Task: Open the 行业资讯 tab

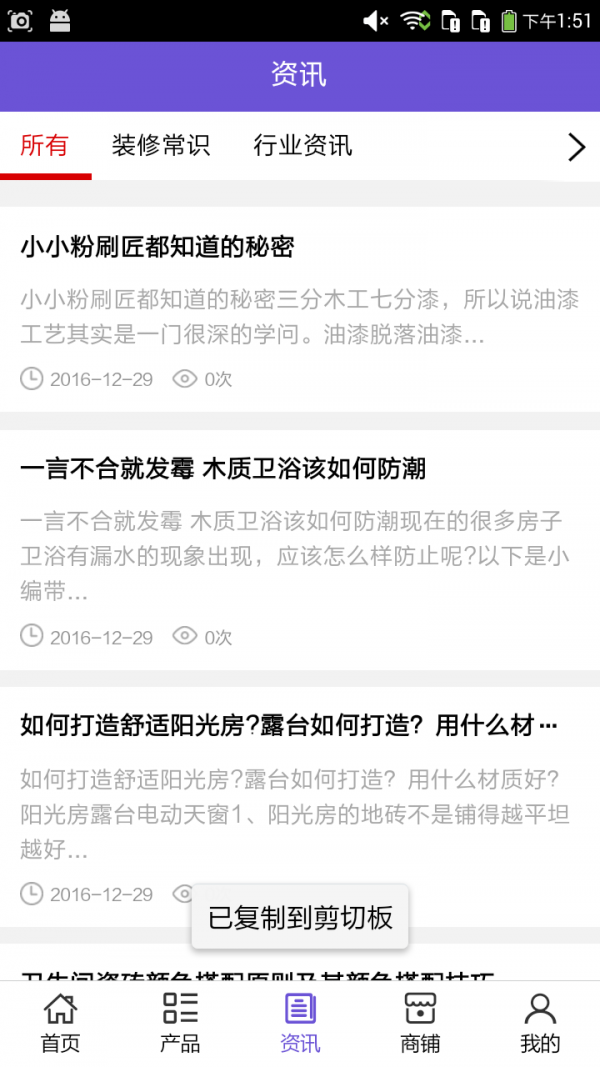Action: tap(303, 146)
